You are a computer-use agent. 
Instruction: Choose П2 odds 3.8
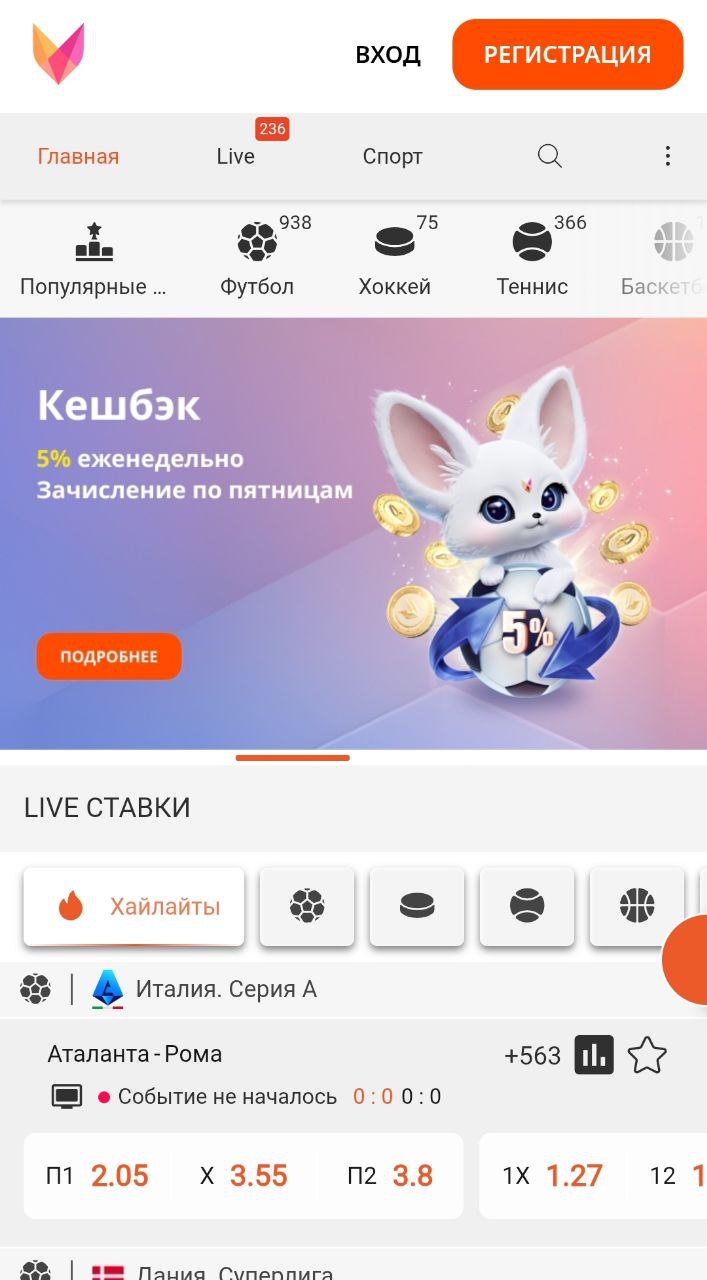coord(390,1176)
